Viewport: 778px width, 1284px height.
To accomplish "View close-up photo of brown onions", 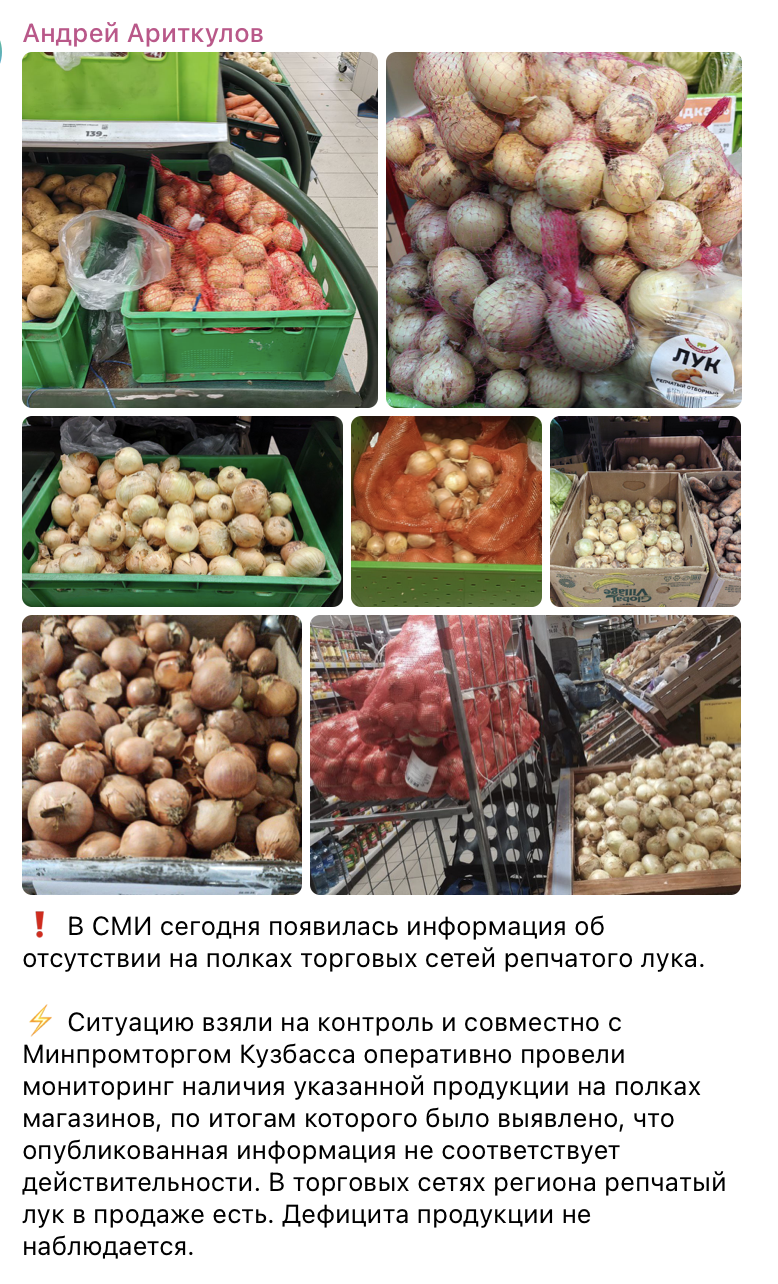I will pyautogui.click(x=162, y=754).
